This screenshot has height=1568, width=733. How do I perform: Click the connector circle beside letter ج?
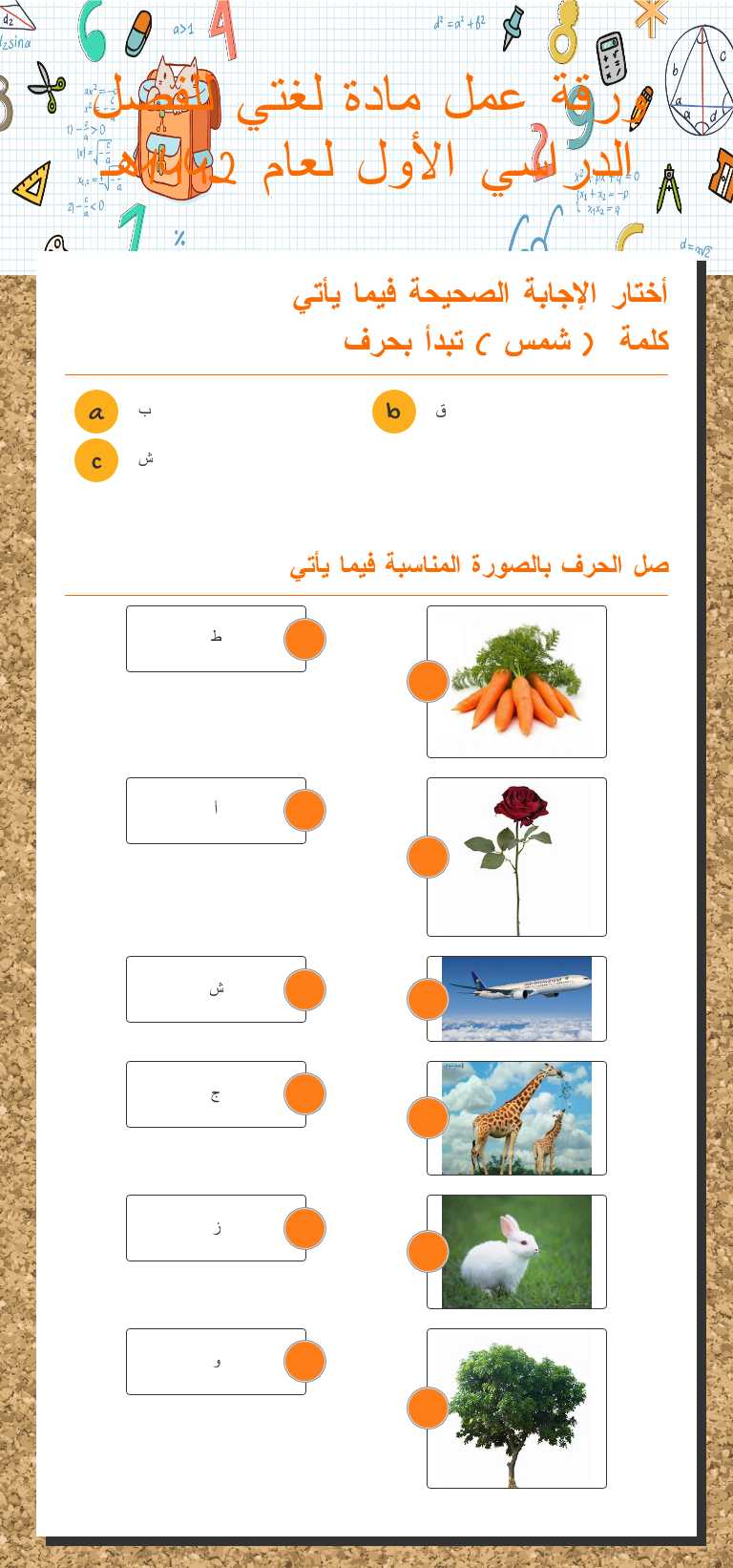click(304, 1094)
